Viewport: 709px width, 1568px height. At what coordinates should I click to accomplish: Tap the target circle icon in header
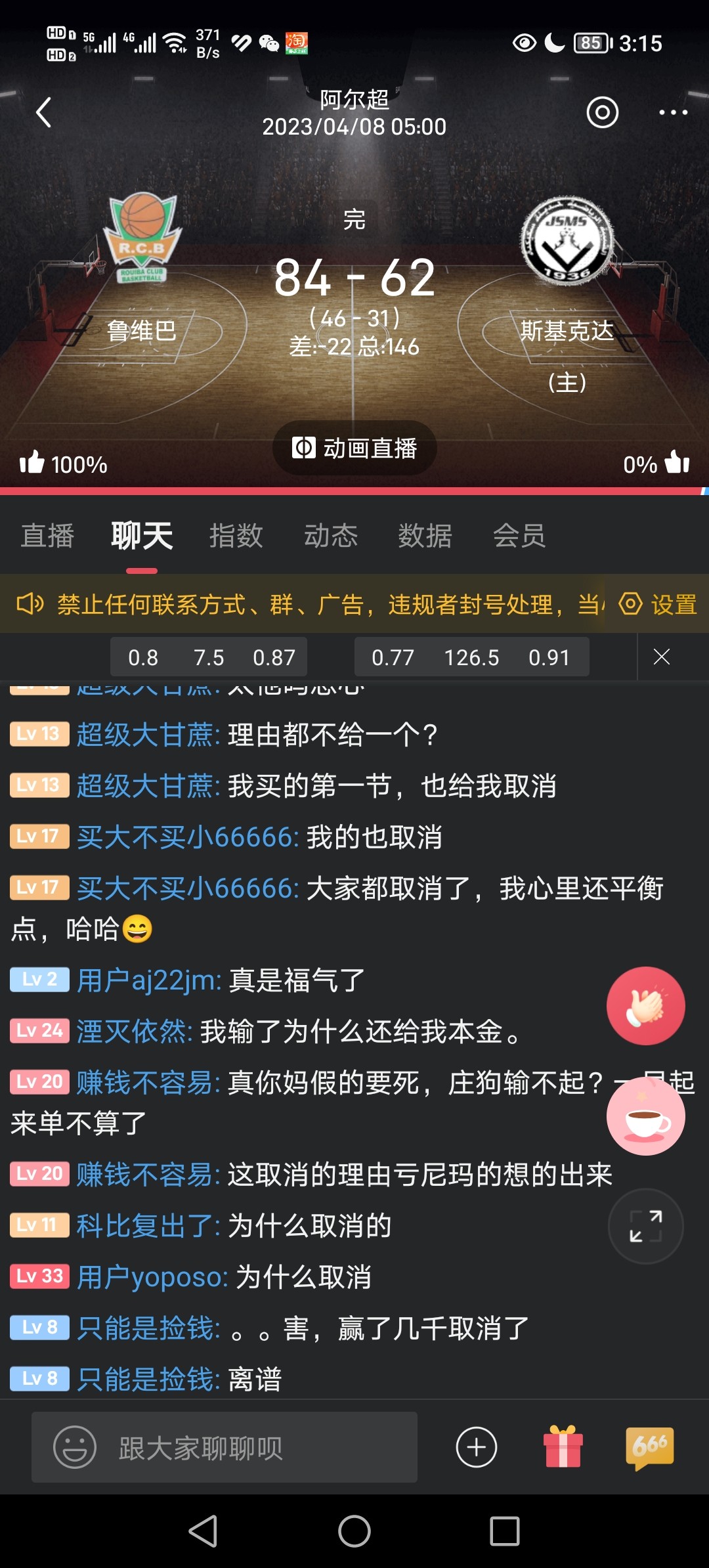602,112
